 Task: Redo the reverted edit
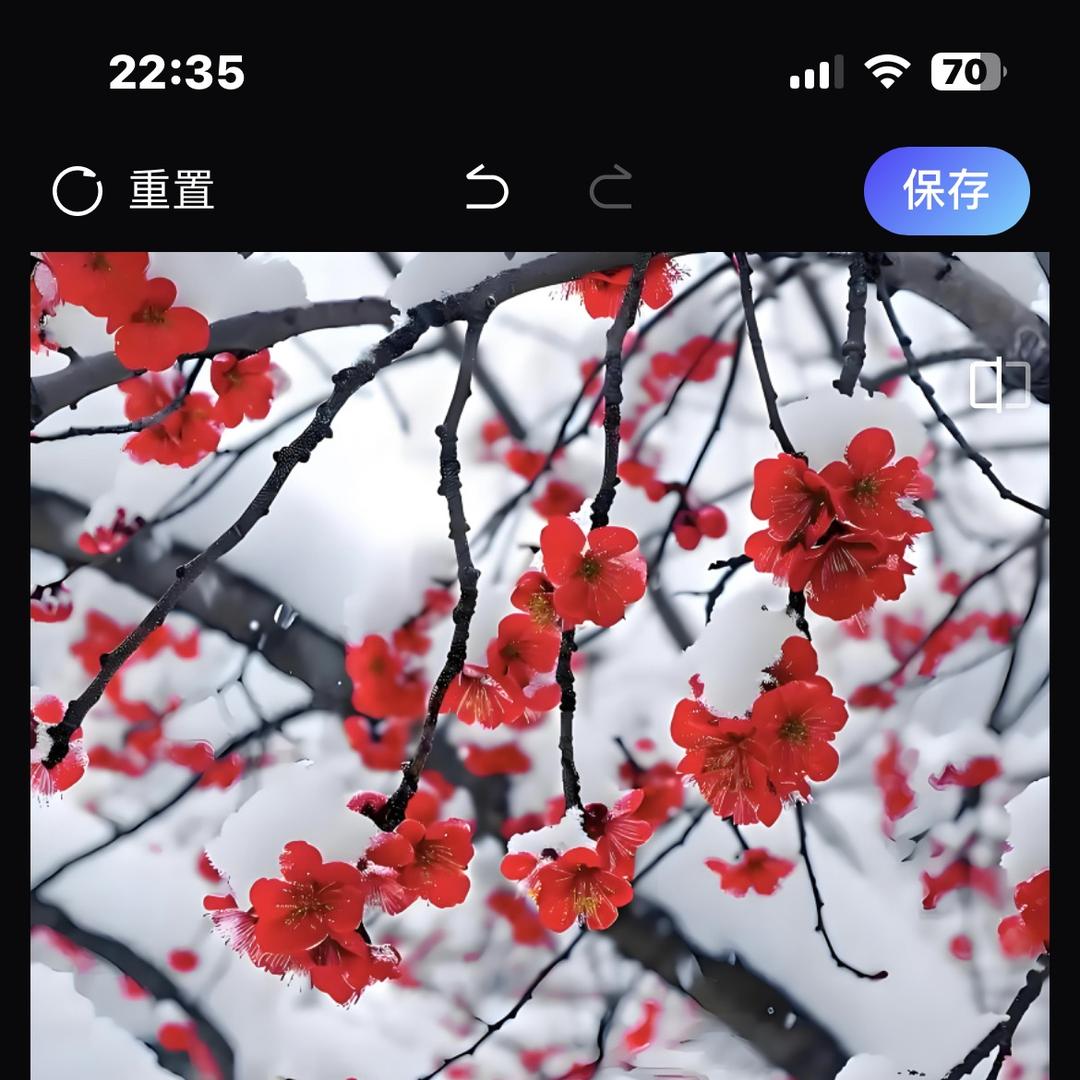click(610, 189)
